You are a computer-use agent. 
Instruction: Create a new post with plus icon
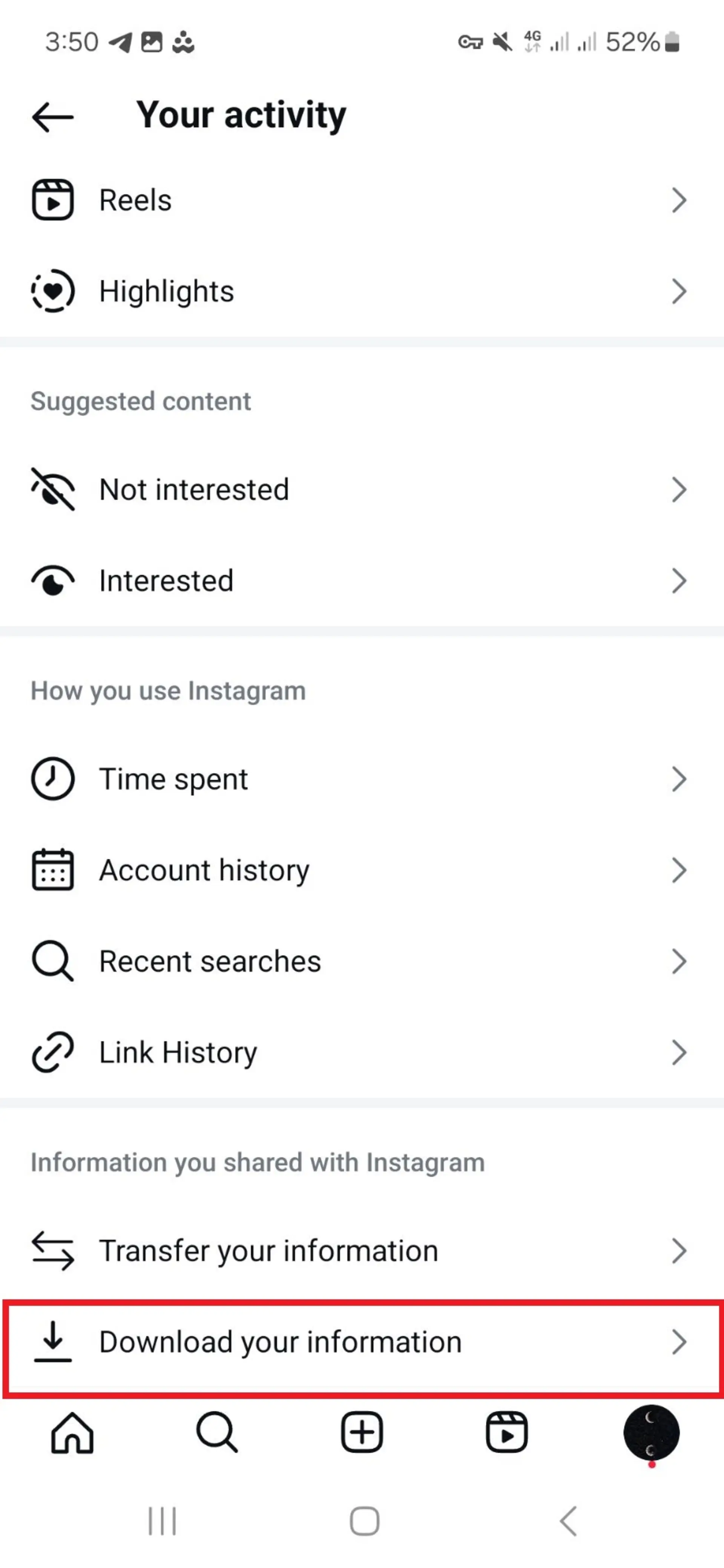tap(362, 1432)
